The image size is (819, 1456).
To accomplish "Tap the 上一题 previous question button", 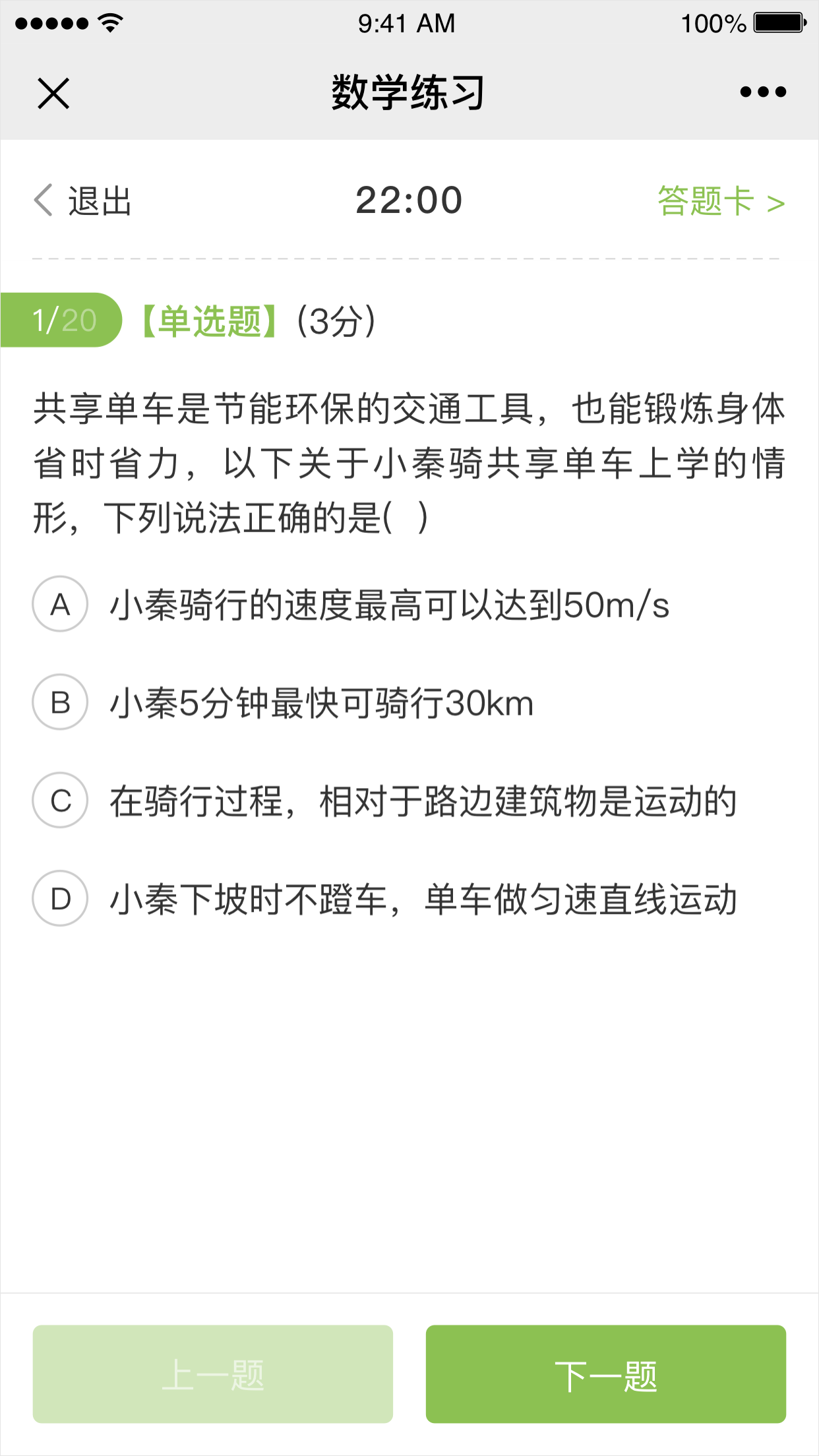I will pos(213,1374).
